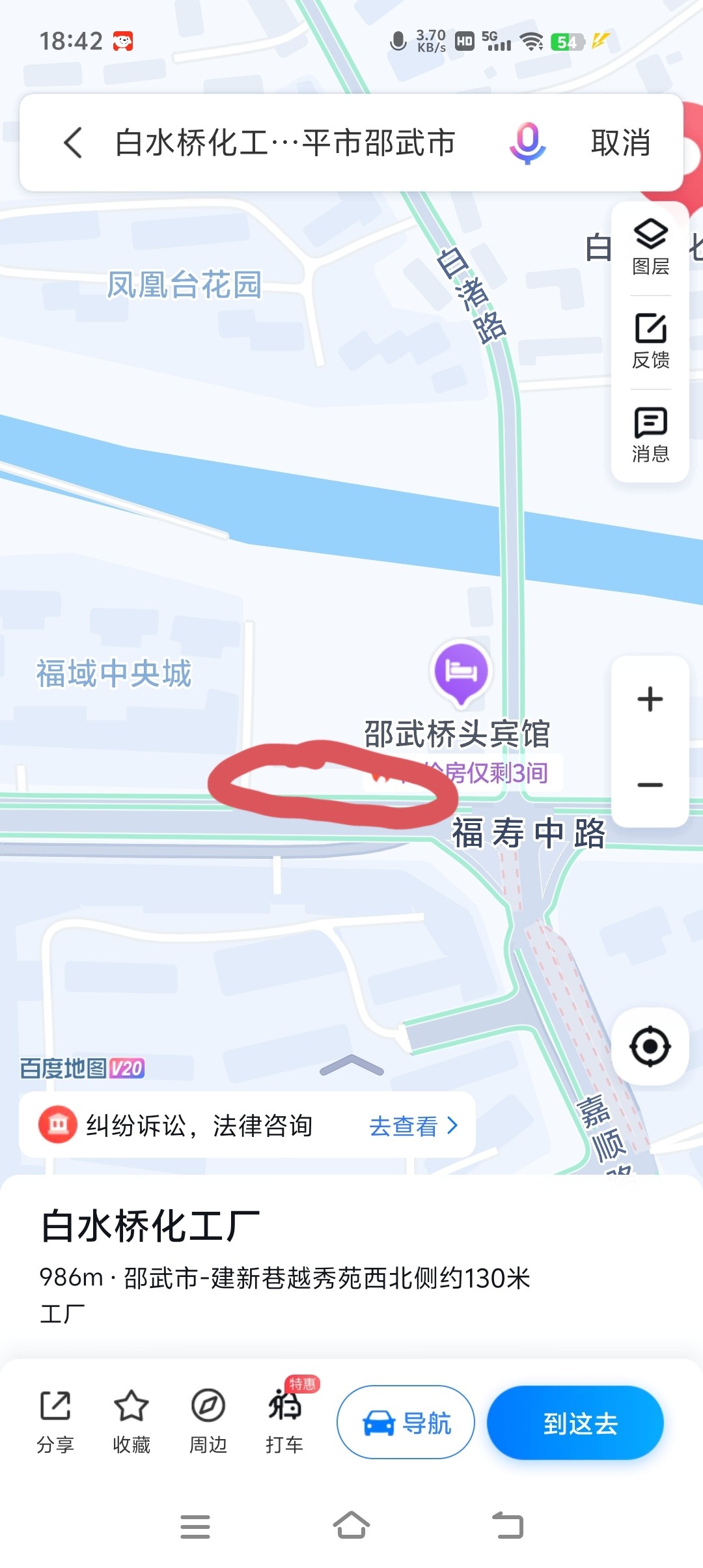Expand the place details panel upward

(x=351, y=1065)
